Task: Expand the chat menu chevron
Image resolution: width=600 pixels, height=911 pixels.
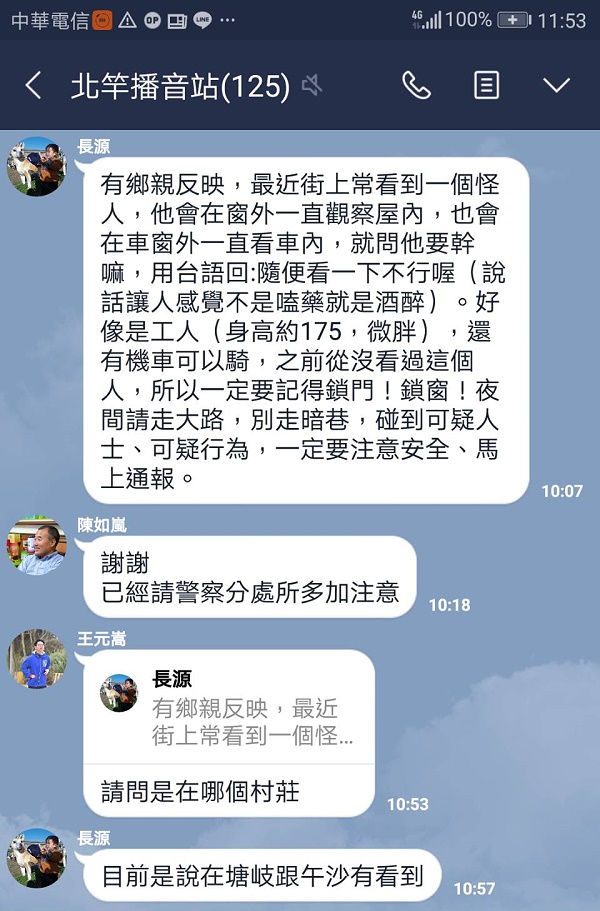Action: click(x=556, y=86)
